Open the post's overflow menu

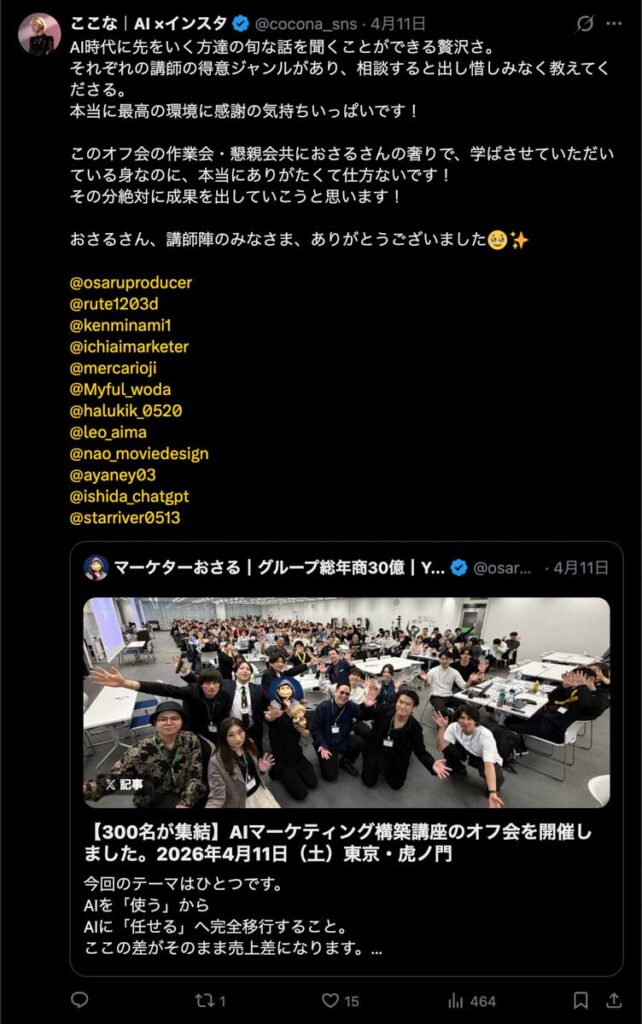[x=614, y=23]
